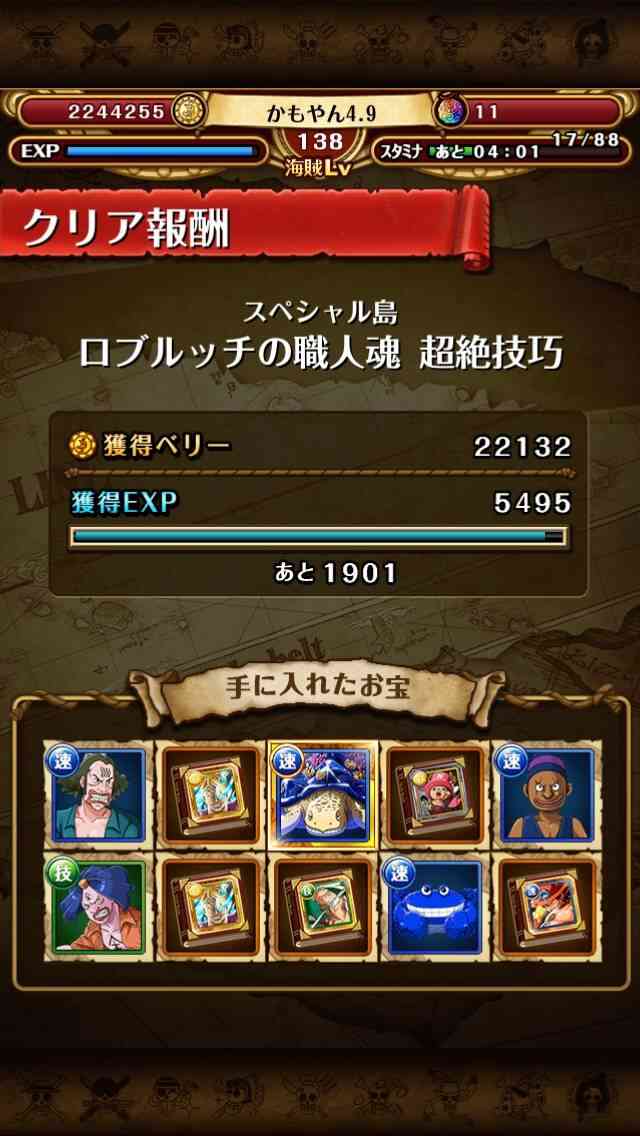This screenshot has width=640, height=1136.
Task: Tap the blue crab reward tile
Action: coord(433,907)
